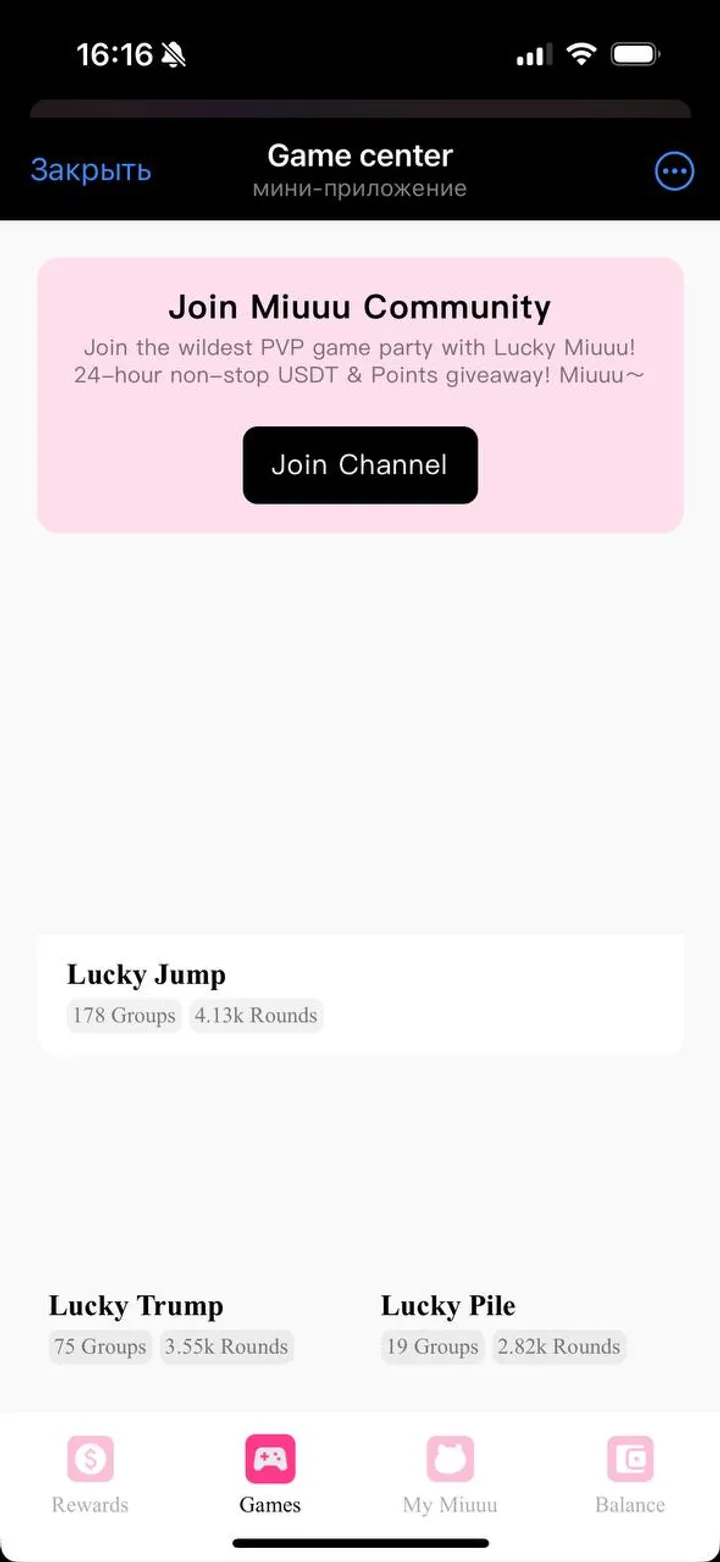Open the Games tab icon in bottom navigation

point(269,1459)
